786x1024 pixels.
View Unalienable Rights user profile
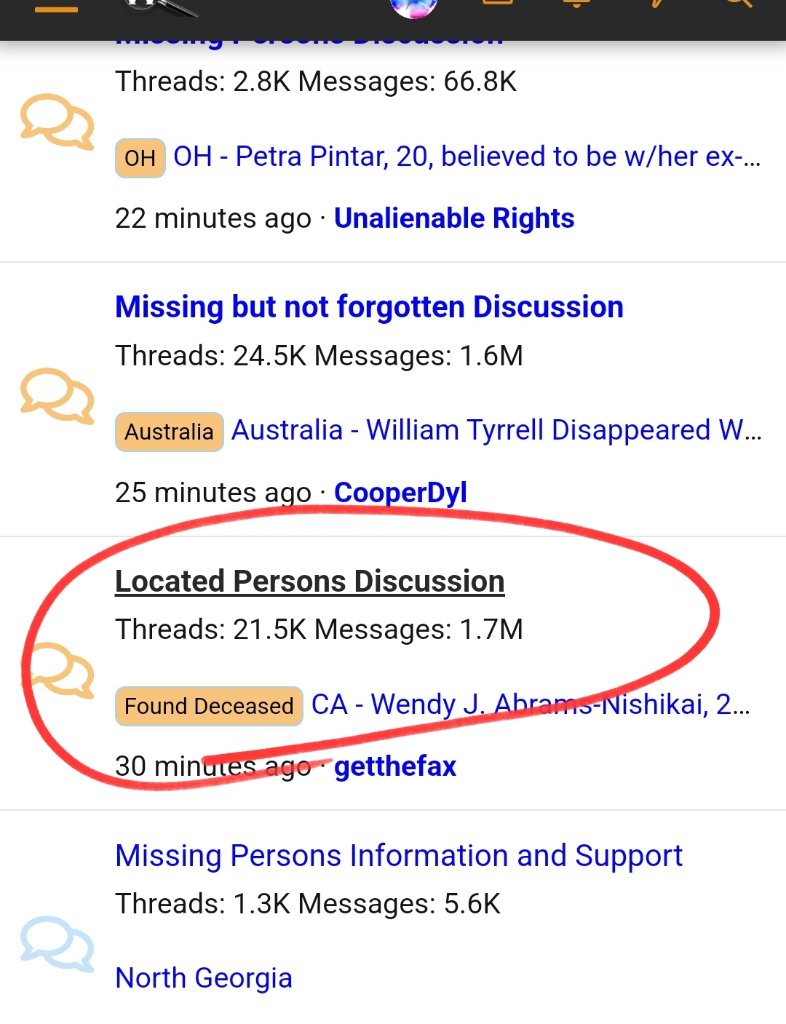point(454,218)
